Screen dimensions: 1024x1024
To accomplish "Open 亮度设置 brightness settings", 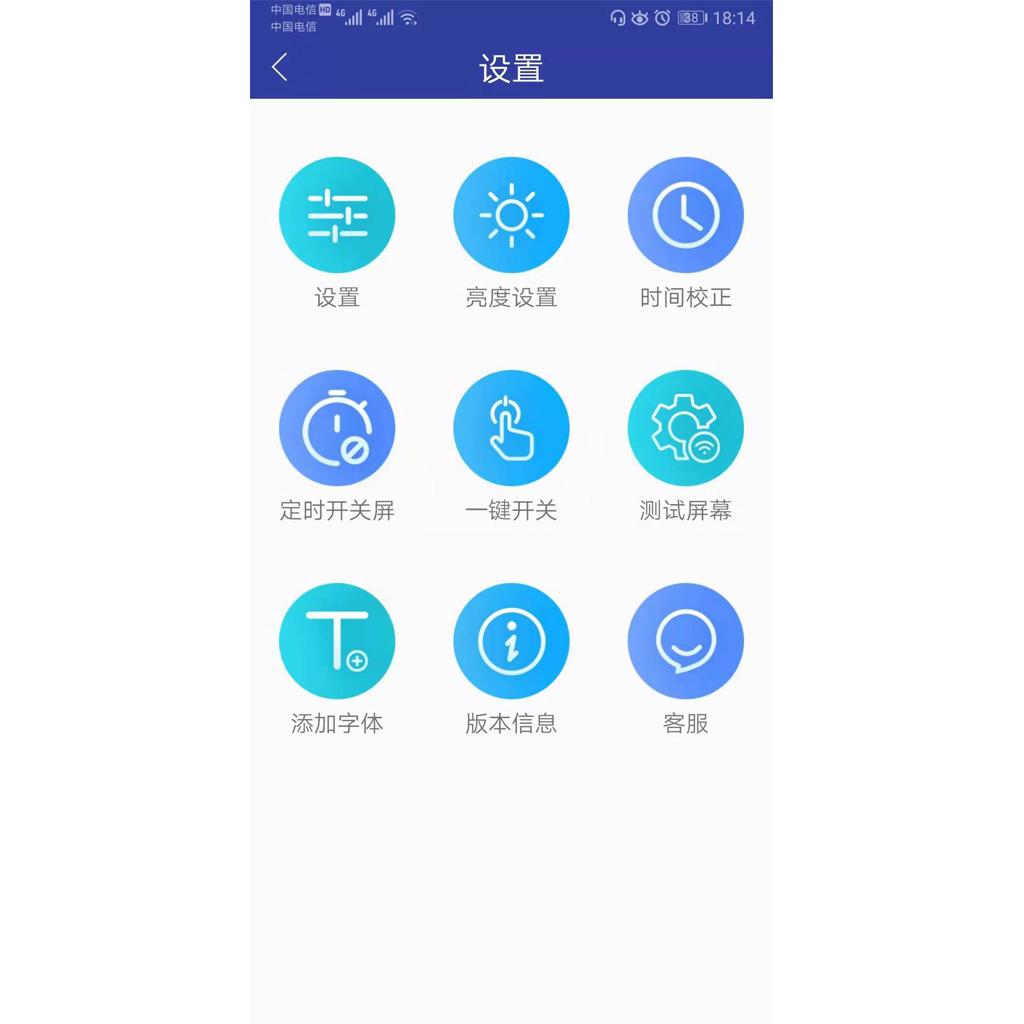I will (x=511, y=215).
